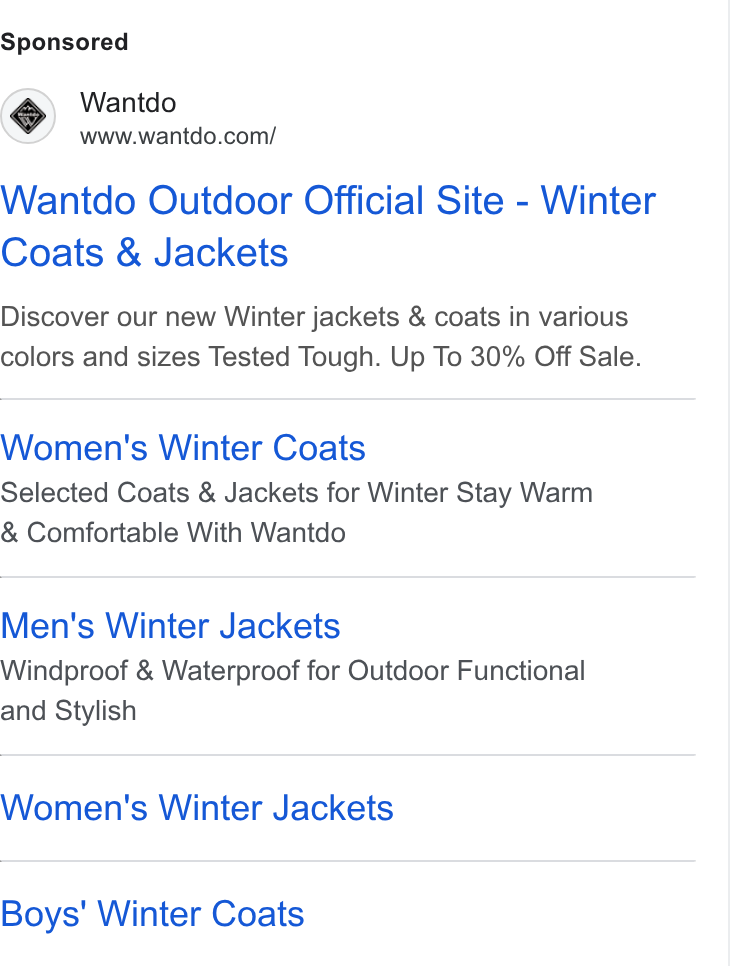The height and width of the screenshot is (966, 730).
Task: Tap the www.wantdo.com advertiser header
Action: tap(139, 117)
